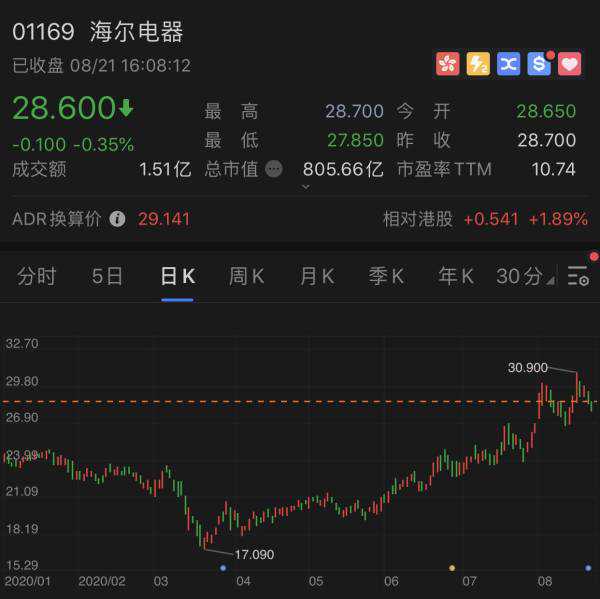The width and height of the screenshot is (600, 599).
Task: Tap the info icon beside ADR换算价
Action: [117, 219]
